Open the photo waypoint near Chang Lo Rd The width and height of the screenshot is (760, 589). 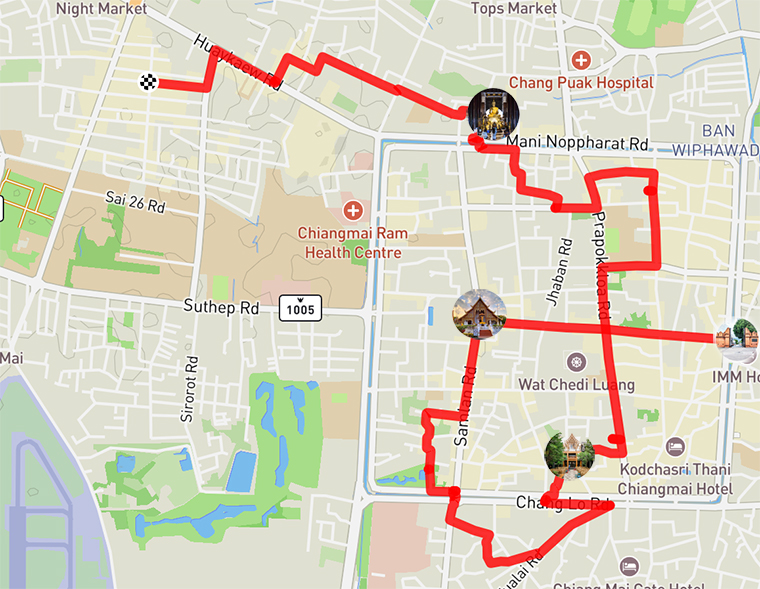(x=569, y=456)
